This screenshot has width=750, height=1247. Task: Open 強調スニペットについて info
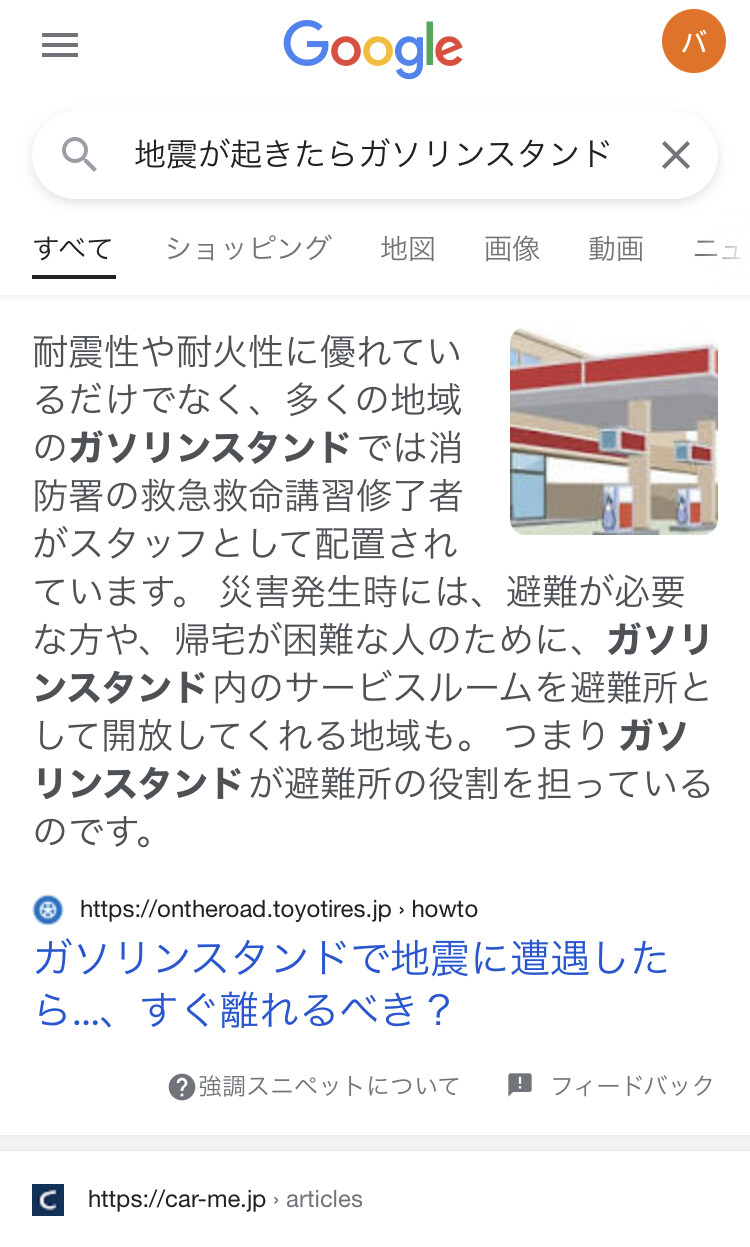314,1086
